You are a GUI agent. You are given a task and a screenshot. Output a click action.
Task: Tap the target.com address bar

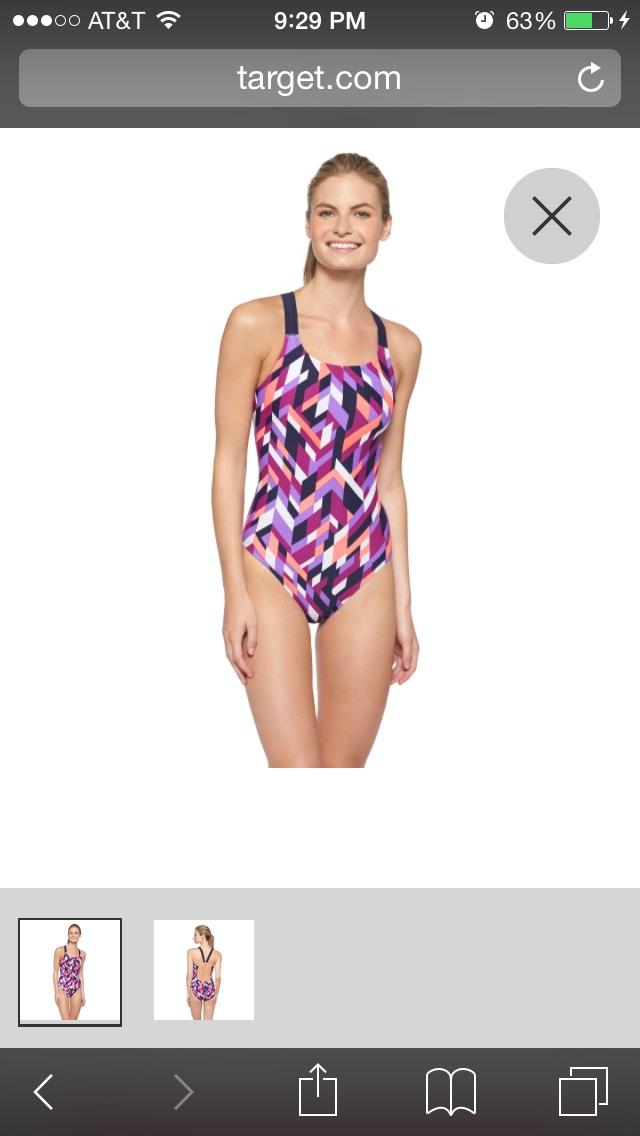pyautogui.click(x=320, y=78)
